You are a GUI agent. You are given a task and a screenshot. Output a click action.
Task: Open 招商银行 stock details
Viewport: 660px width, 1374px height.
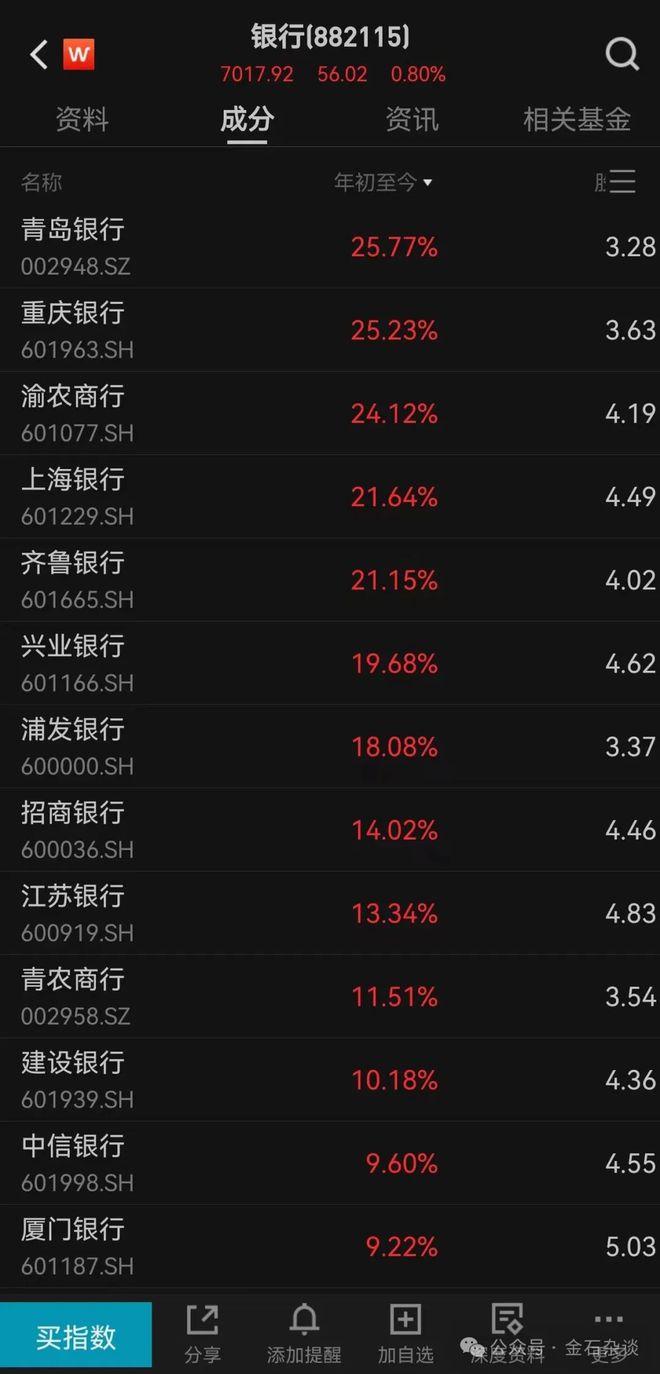(x=330, y=830)
